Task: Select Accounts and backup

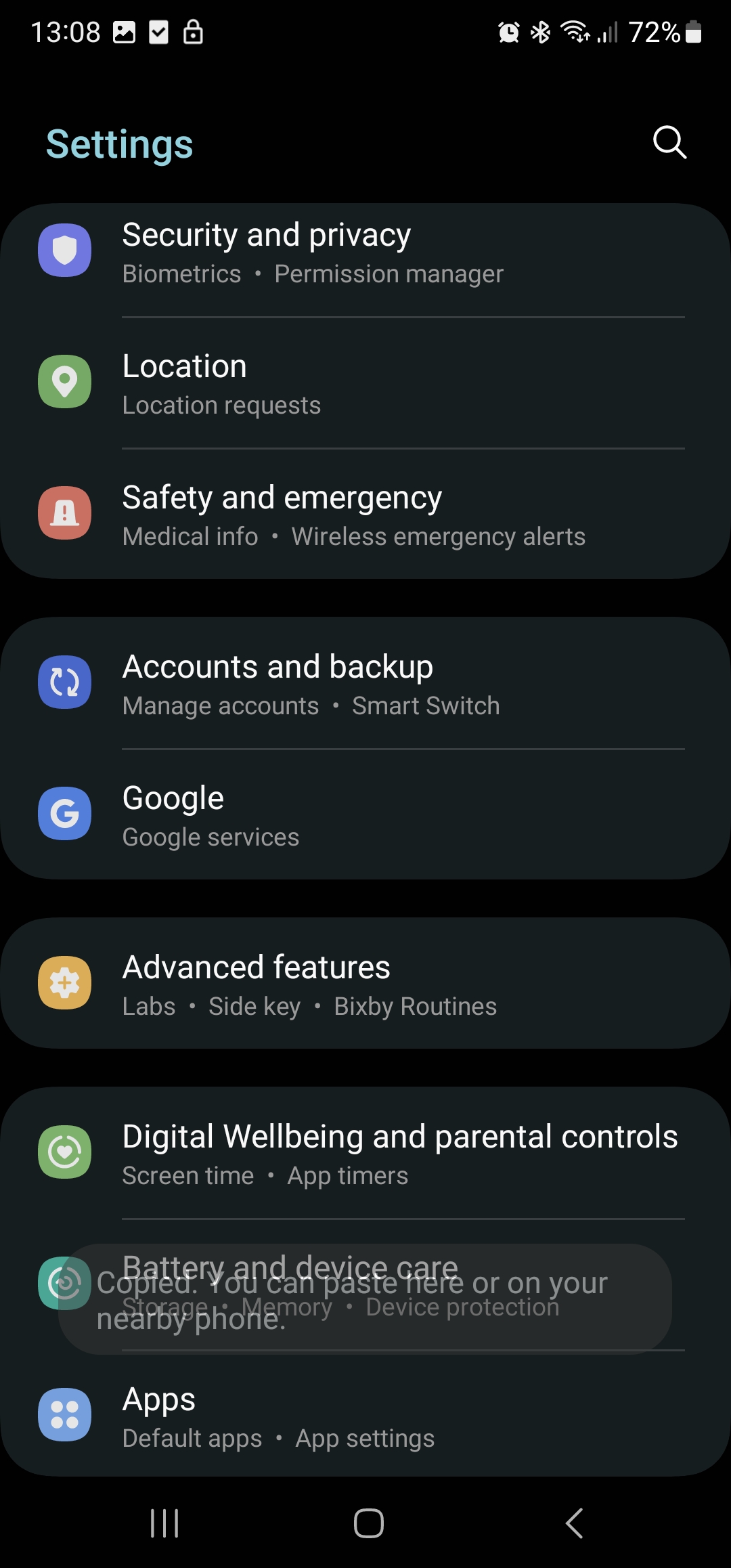Action: click(x=365, y=684)
